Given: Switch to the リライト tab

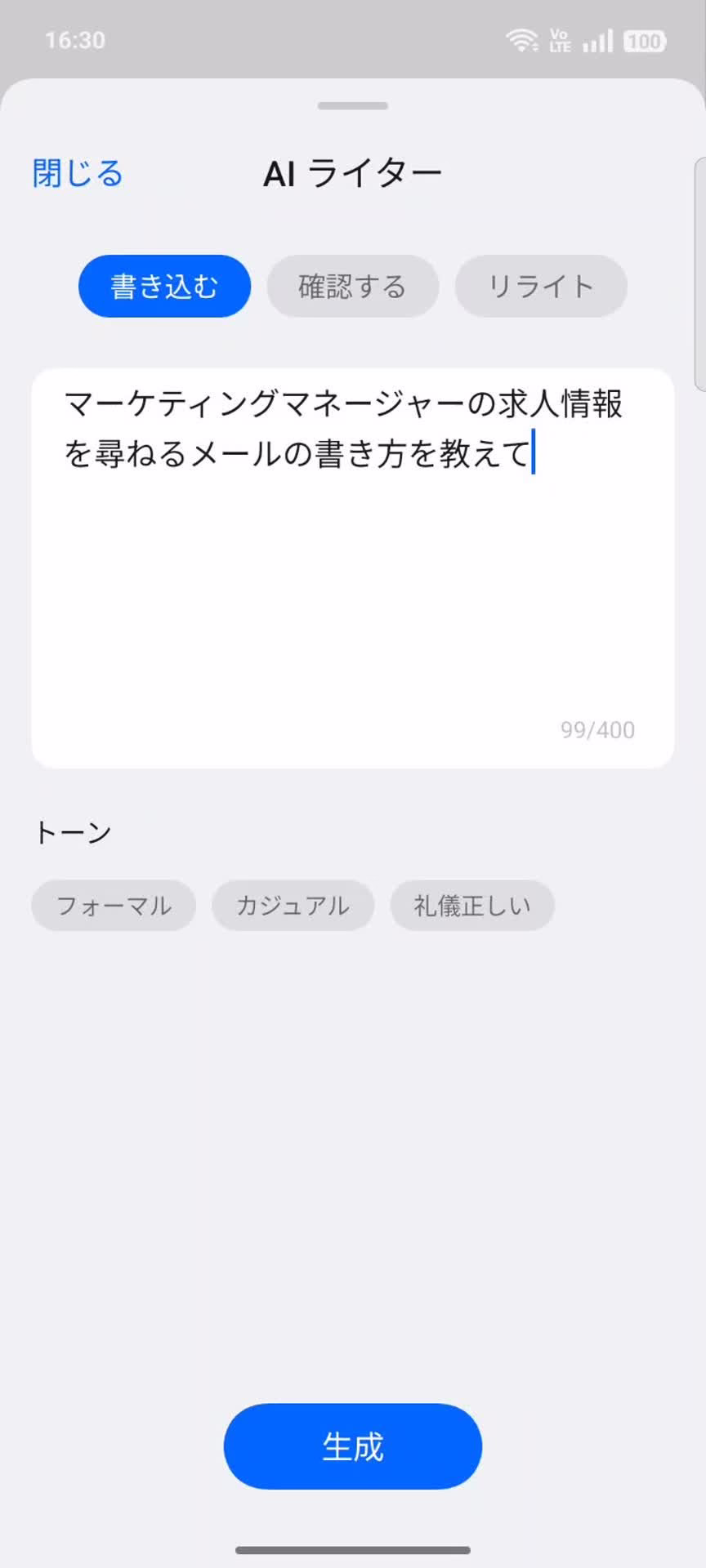Looking at the screenshot, I should click(x=540, y=287).
